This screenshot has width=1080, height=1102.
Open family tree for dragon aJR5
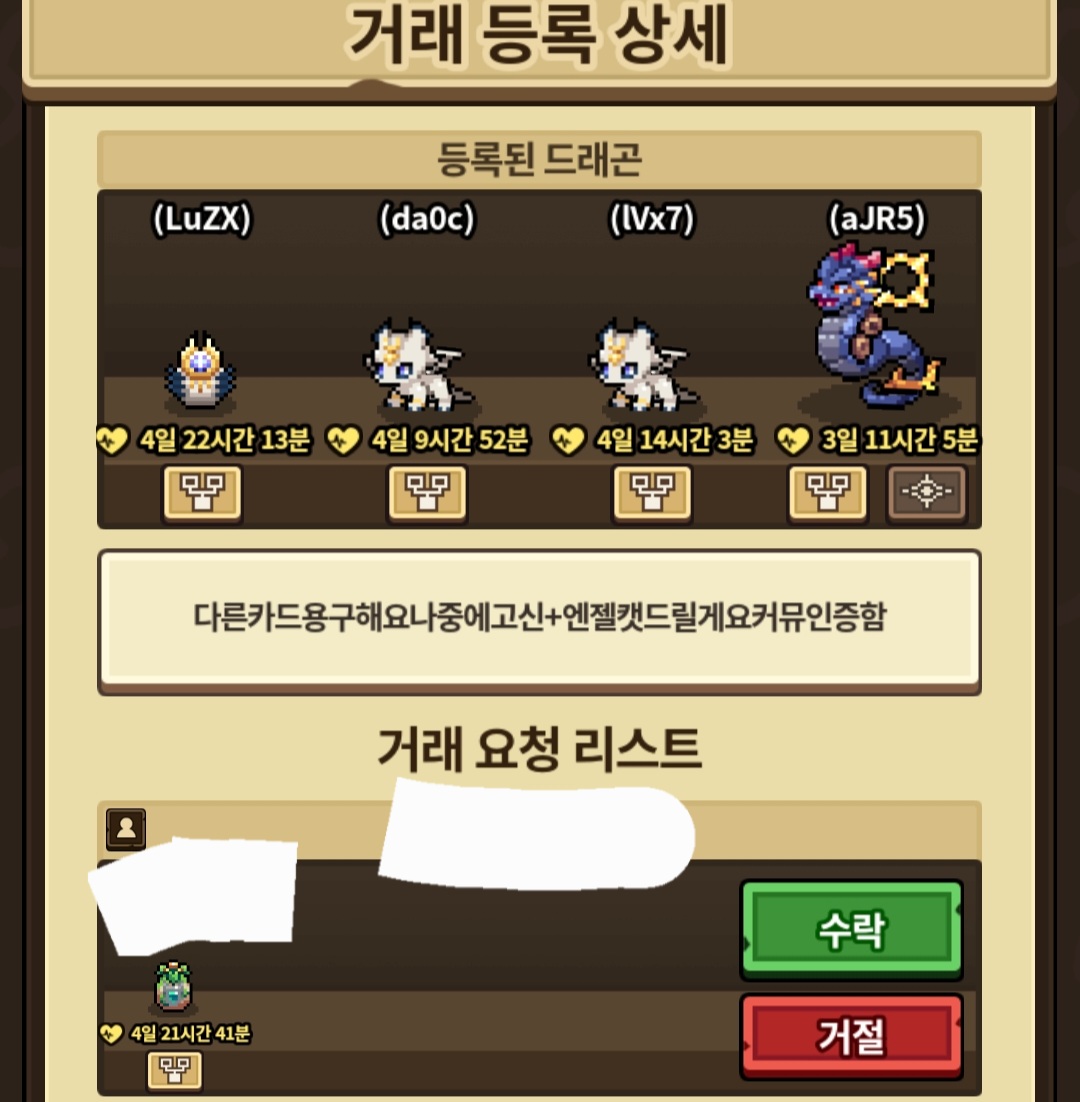pyautogui.click(x=828, y=493)
